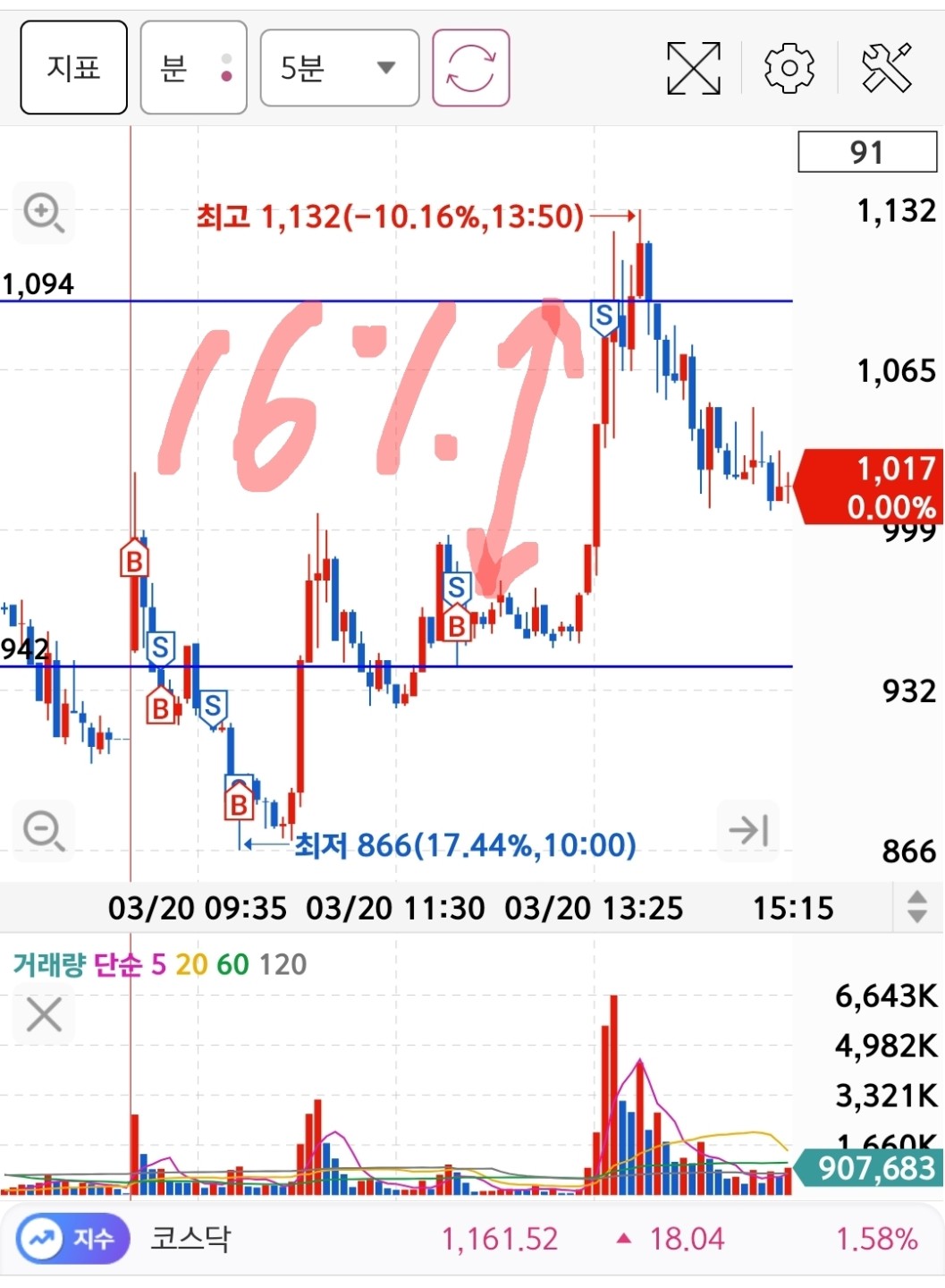Refresh the chart with the cycle icon
Viewport: 945px width, 1288px height.
coord(471,68)
